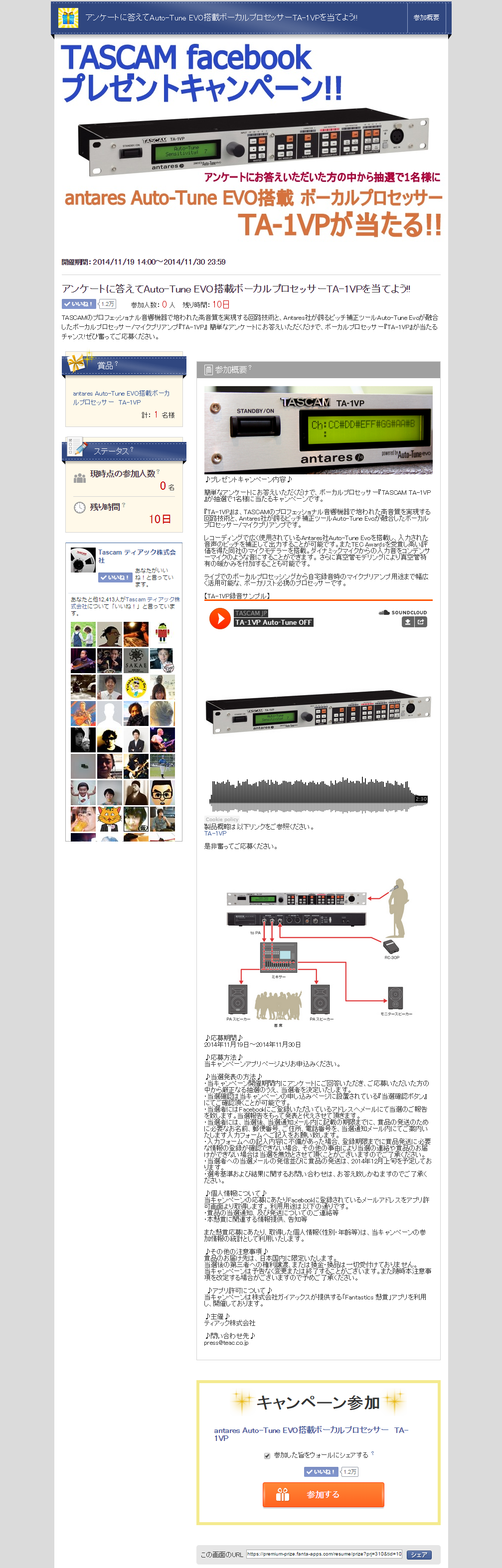
Task: Open the TA-1VP product details link
Action: click(x=215, y=833)
